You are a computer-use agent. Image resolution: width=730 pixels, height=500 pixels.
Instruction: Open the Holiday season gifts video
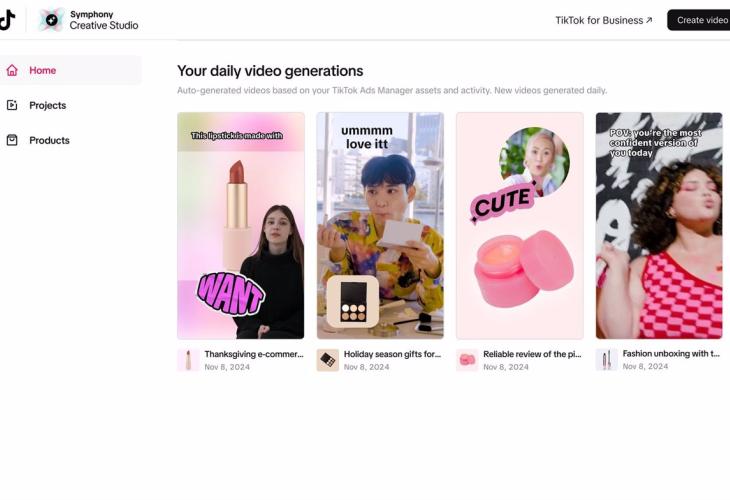click(x=380, y=226)
